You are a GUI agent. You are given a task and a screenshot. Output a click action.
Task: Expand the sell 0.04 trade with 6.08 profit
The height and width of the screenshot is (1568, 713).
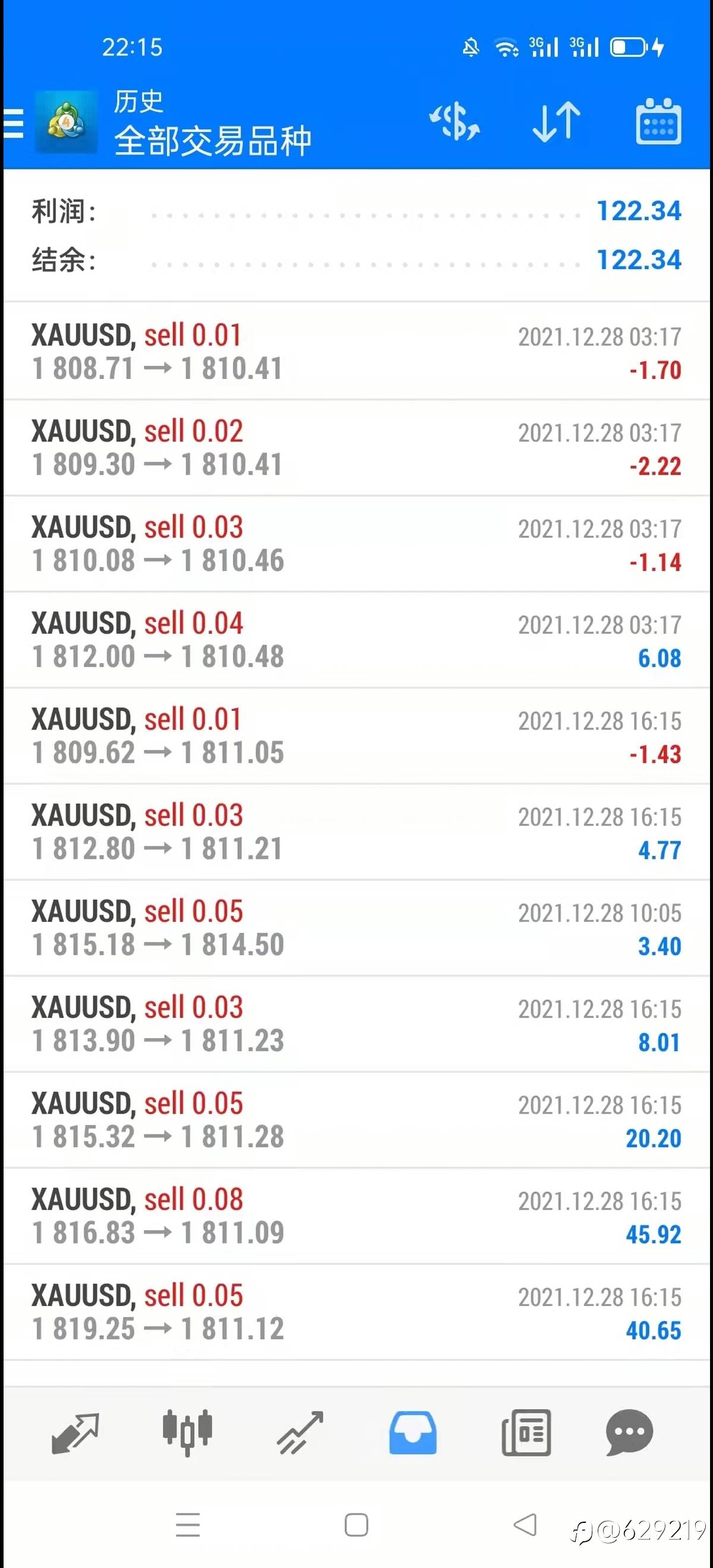point(356,640)
